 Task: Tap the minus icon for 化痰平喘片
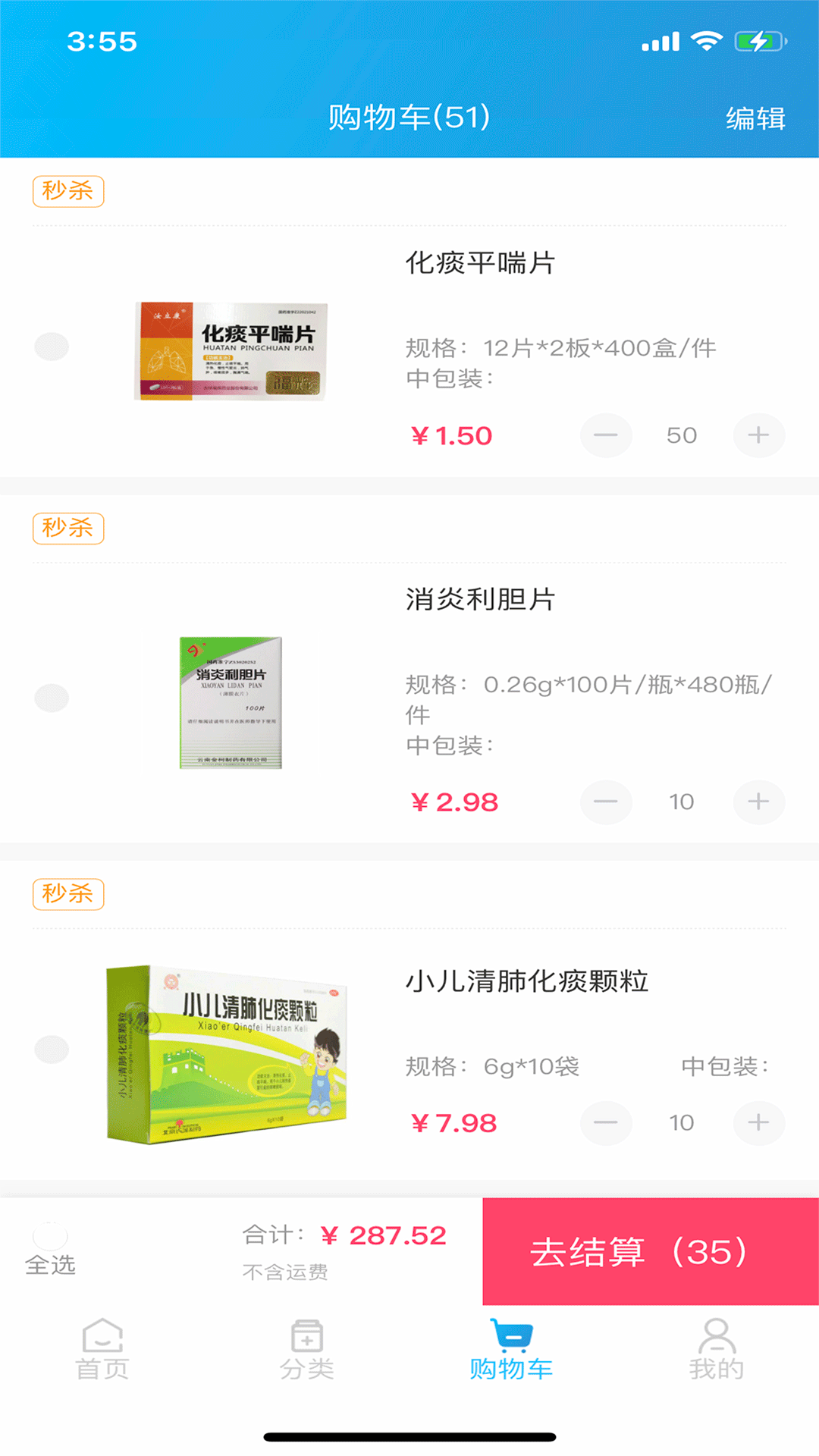606,435
